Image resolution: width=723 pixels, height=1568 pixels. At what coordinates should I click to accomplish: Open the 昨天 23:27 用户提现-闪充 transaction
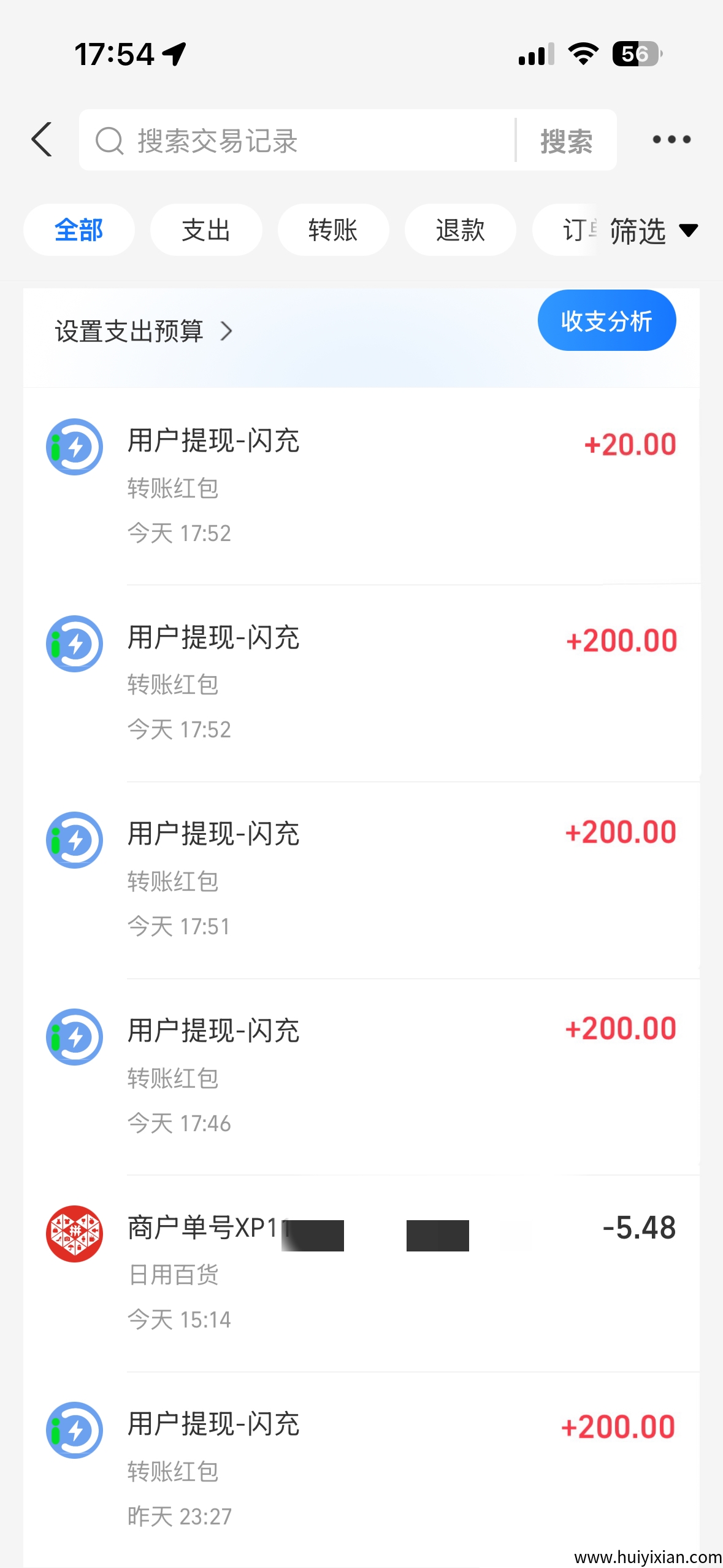pos(362,1469)
